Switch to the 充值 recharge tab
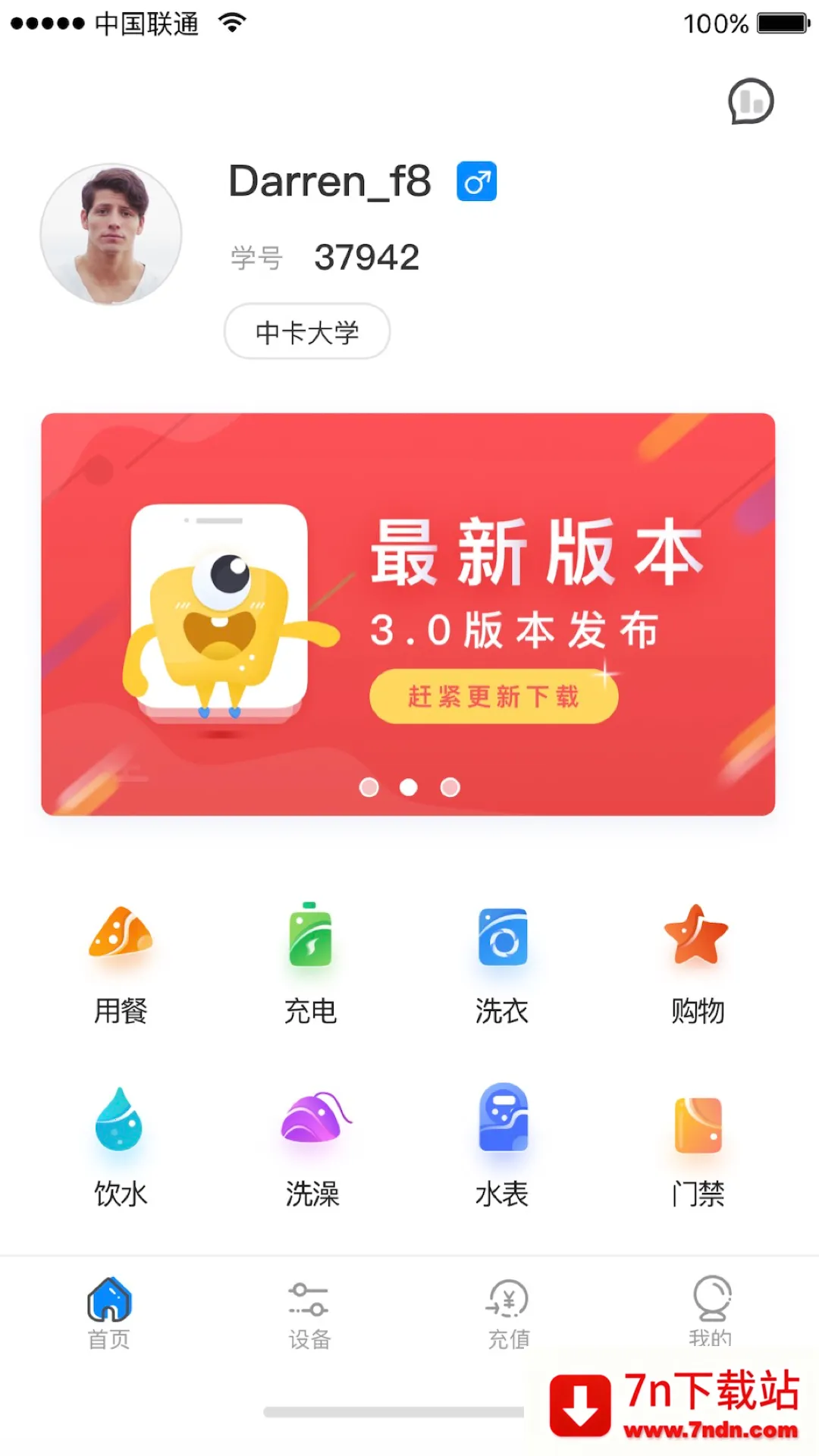The width and height of the screenshot is (819, 1456). point(508,1312)
